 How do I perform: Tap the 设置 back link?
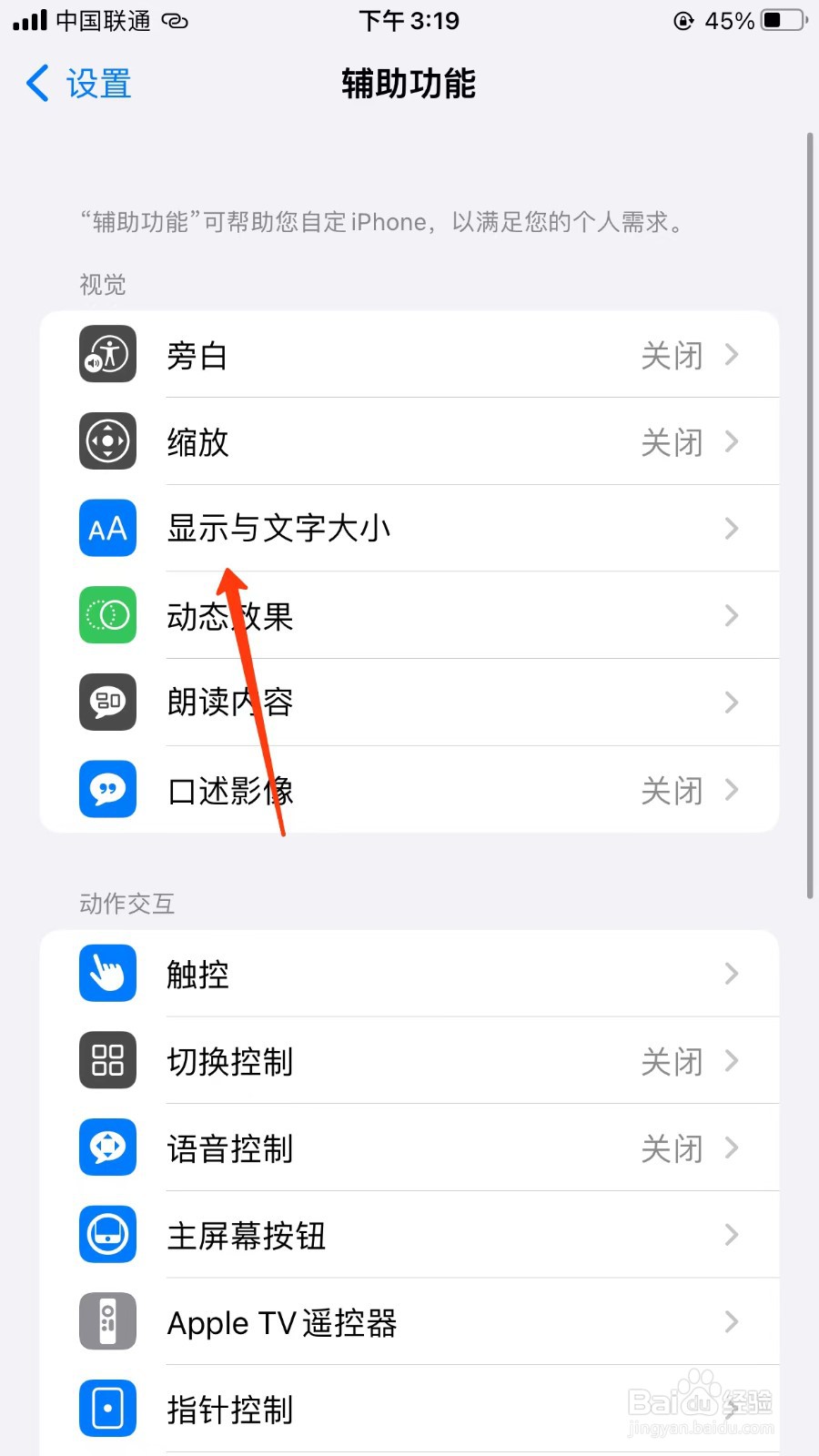click(x=77, y=84)
